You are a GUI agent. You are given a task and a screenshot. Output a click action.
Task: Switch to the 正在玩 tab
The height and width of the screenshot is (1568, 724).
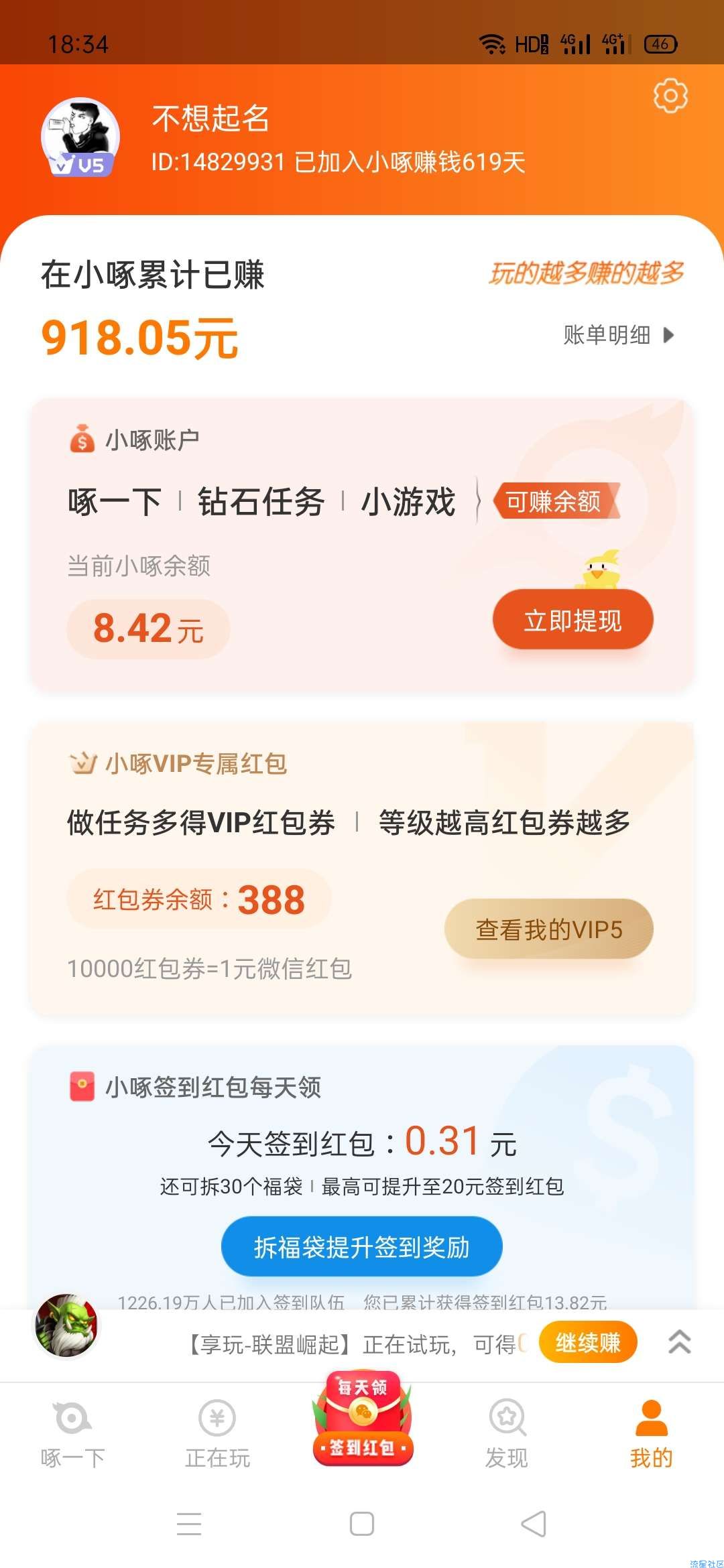[217, 1434]
